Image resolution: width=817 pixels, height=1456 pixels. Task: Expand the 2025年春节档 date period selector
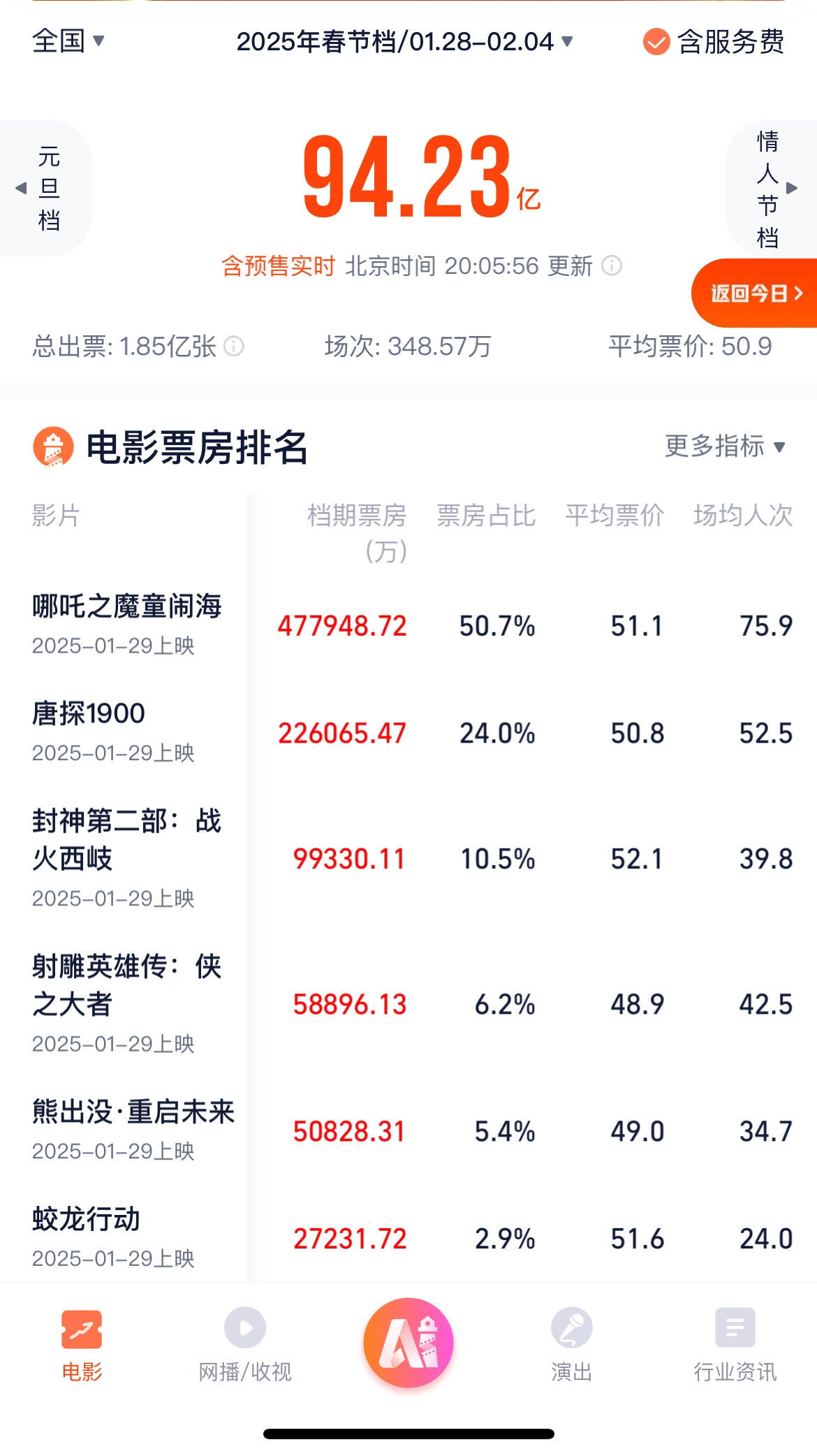404,42
